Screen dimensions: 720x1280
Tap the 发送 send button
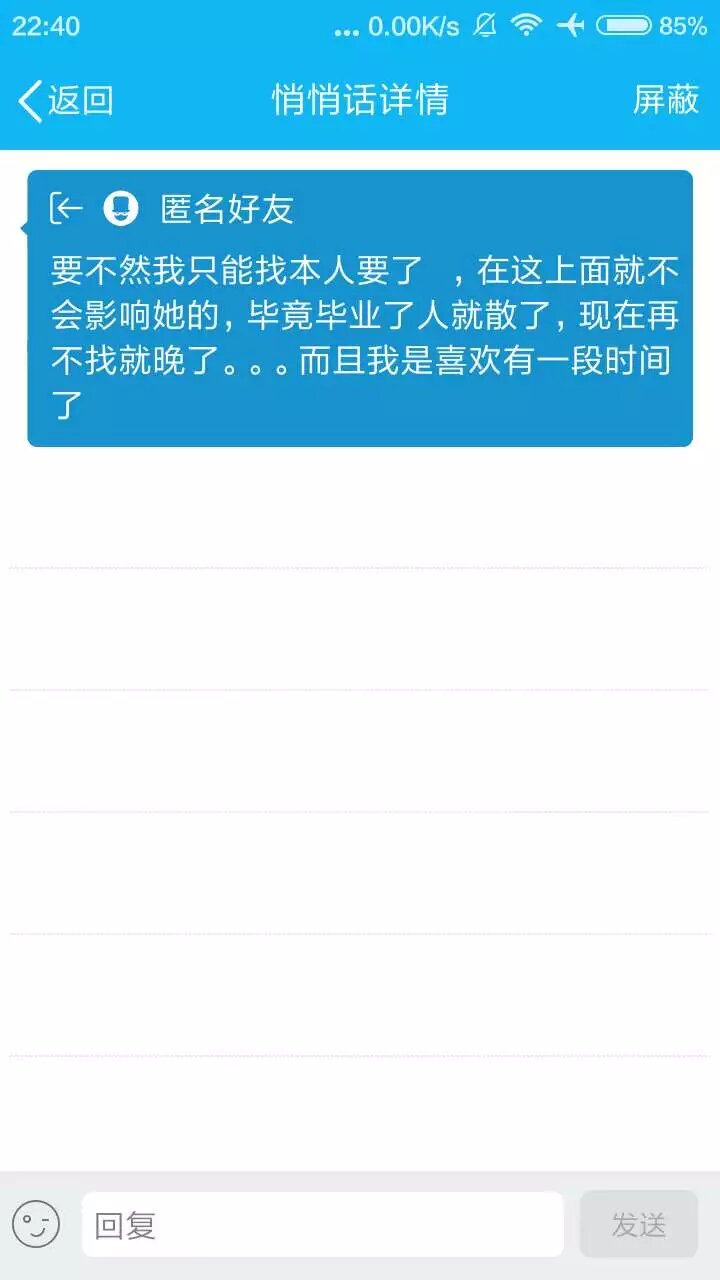pyautogui.click(x=638, y=1224)
